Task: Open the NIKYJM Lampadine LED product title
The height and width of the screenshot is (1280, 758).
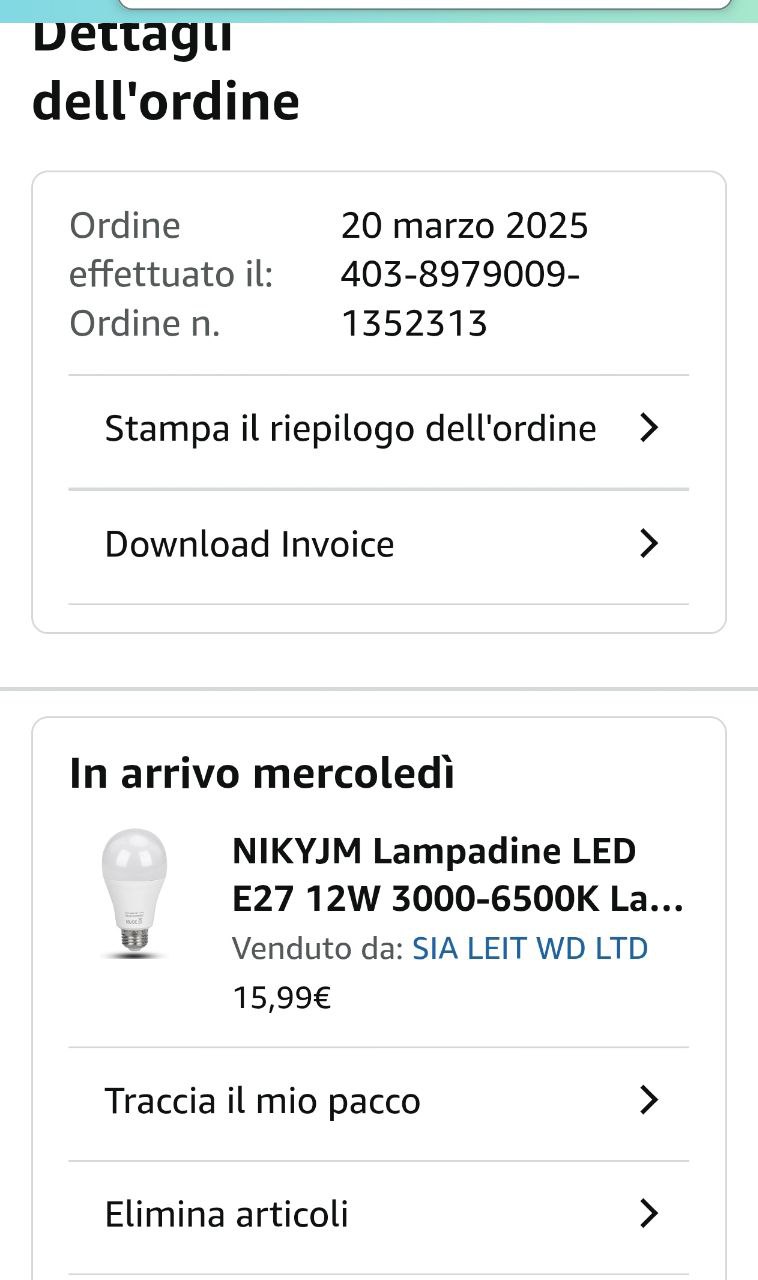Action: tap(457, 876)
